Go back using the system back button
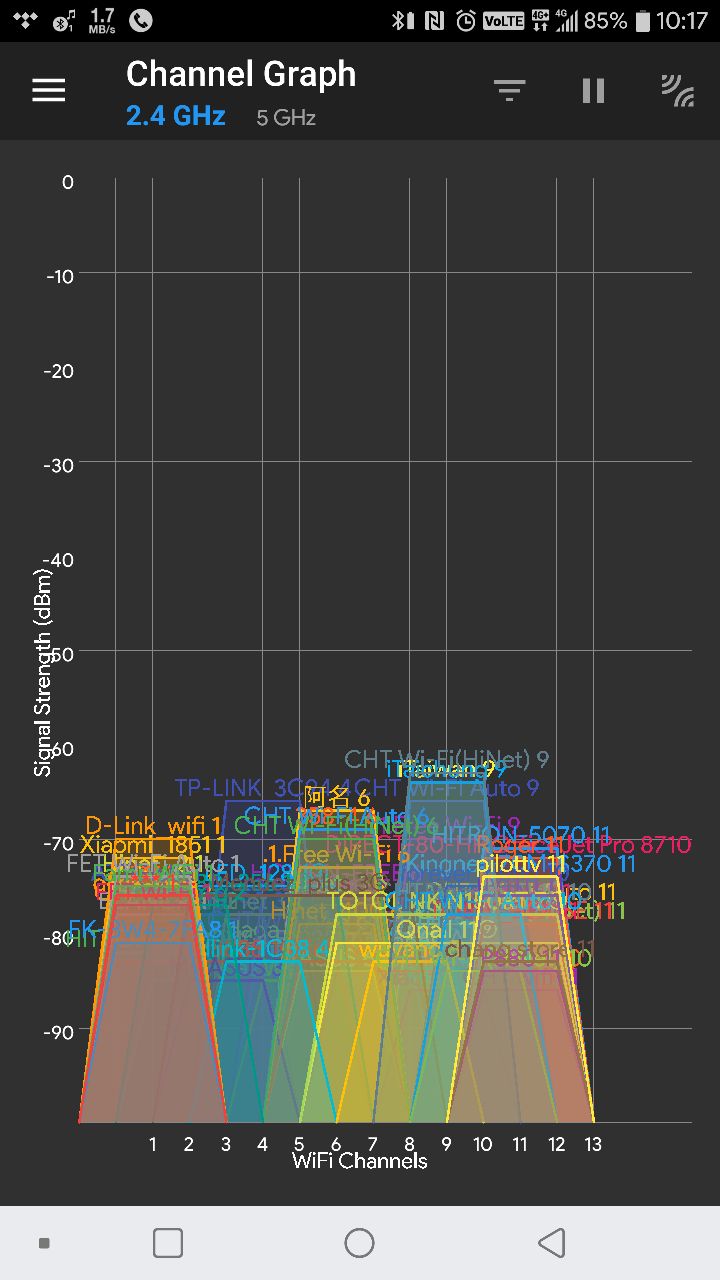Image resolution: width=720 pixels, height=1280 pixels. [552, 1243]
